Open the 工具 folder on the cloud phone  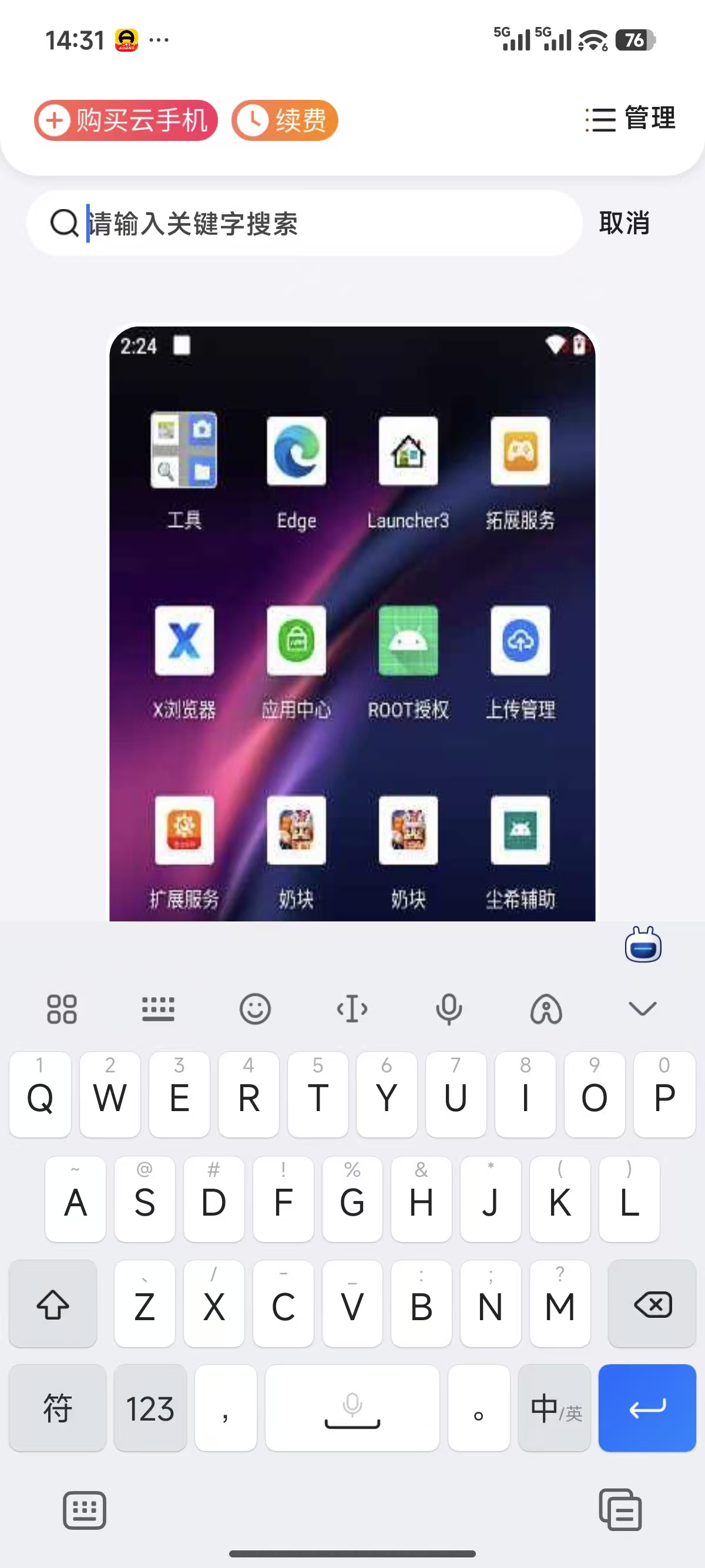[184, 450]
